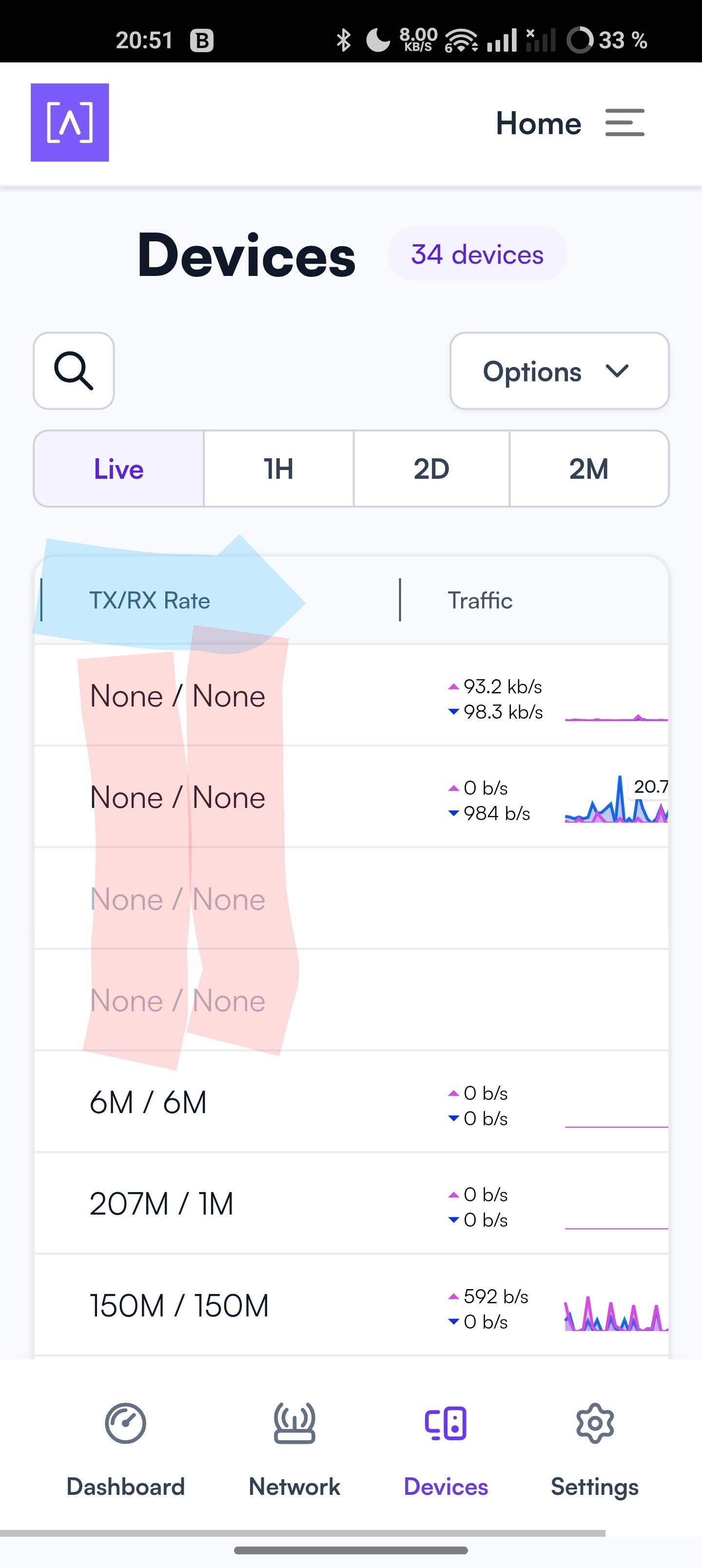Tap the search magnifier button
The width and height of the screenshot is (702, 1568).
[74, 371]
